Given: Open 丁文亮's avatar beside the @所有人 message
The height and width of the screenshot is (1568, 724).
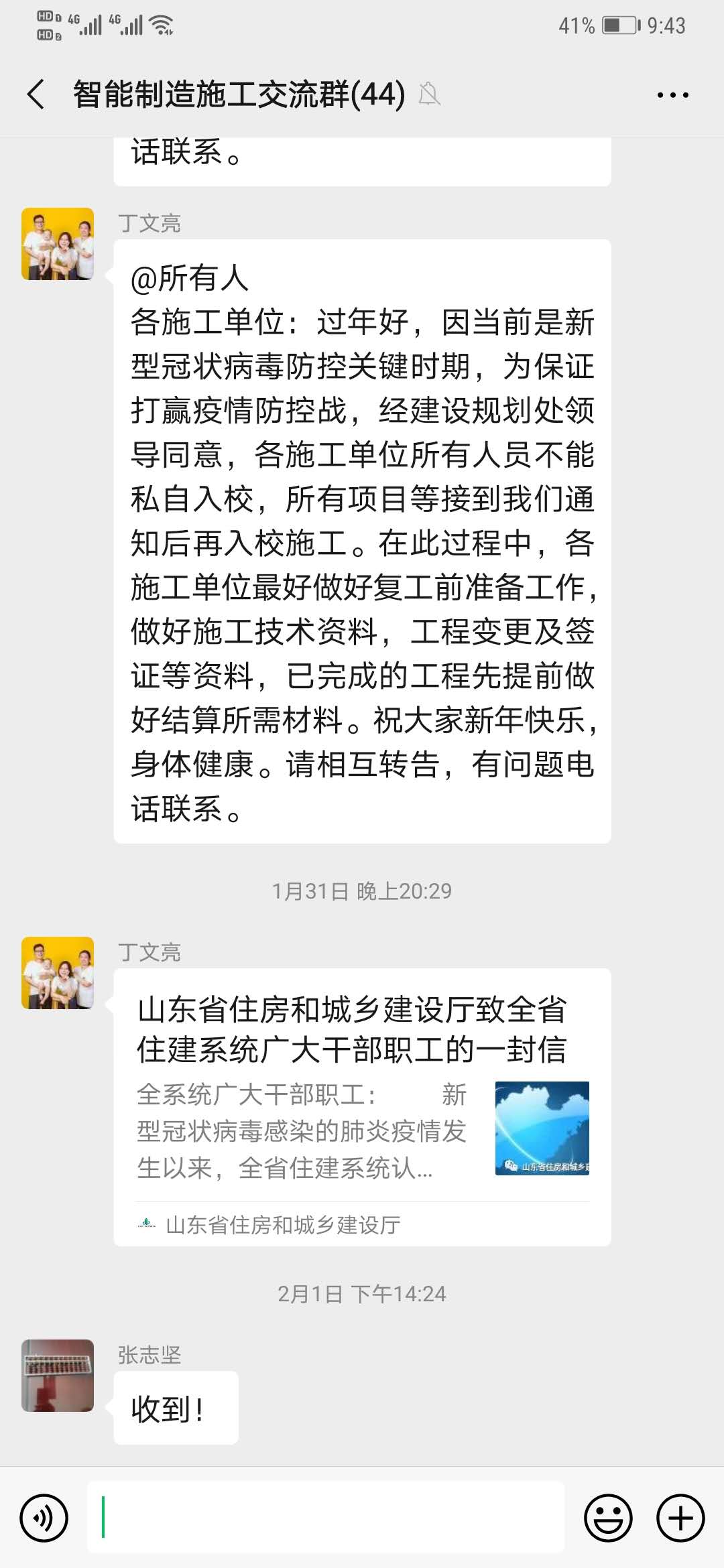Looking at the screenshot, I should click(58, 244).
